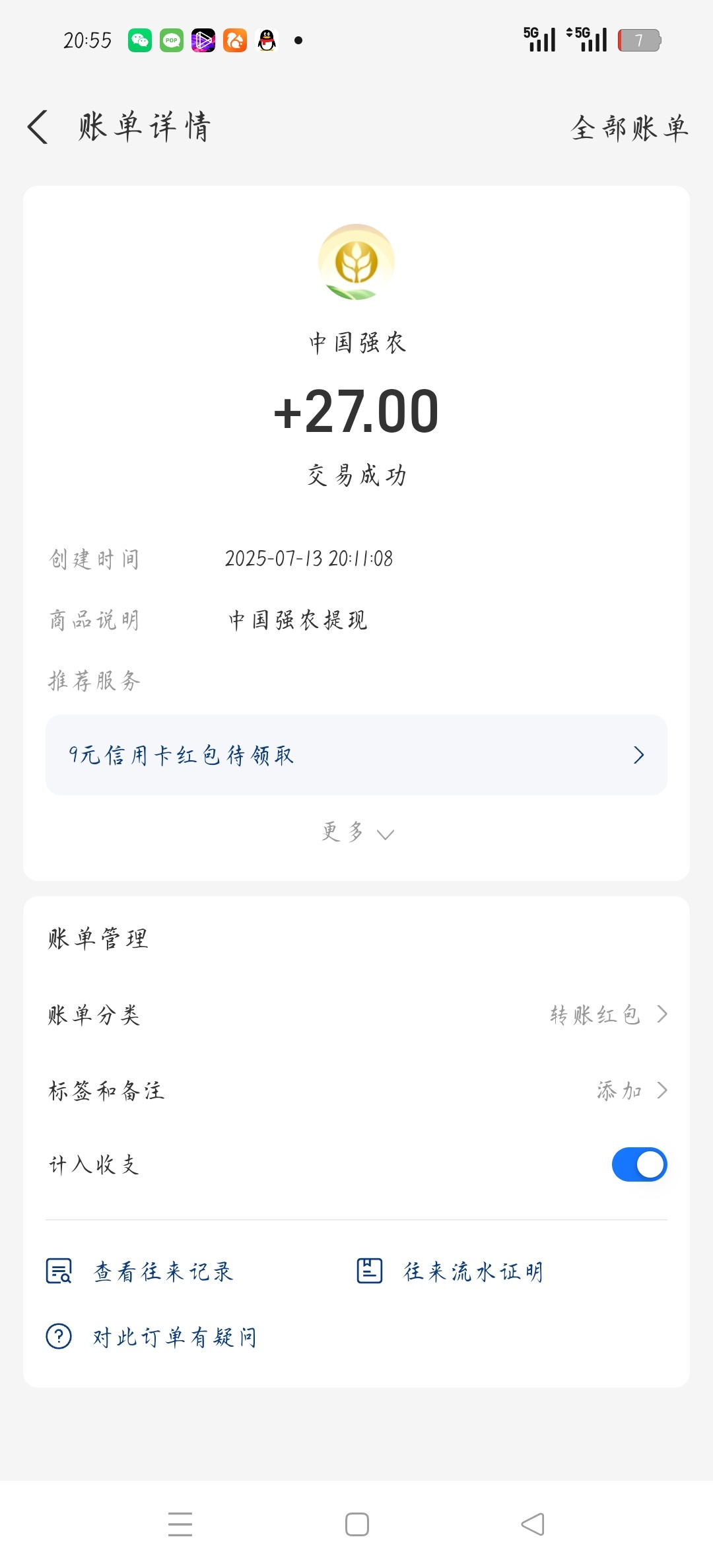713x1568 pixels.
Task: Tap the system home button
Action: [357, 1524]
